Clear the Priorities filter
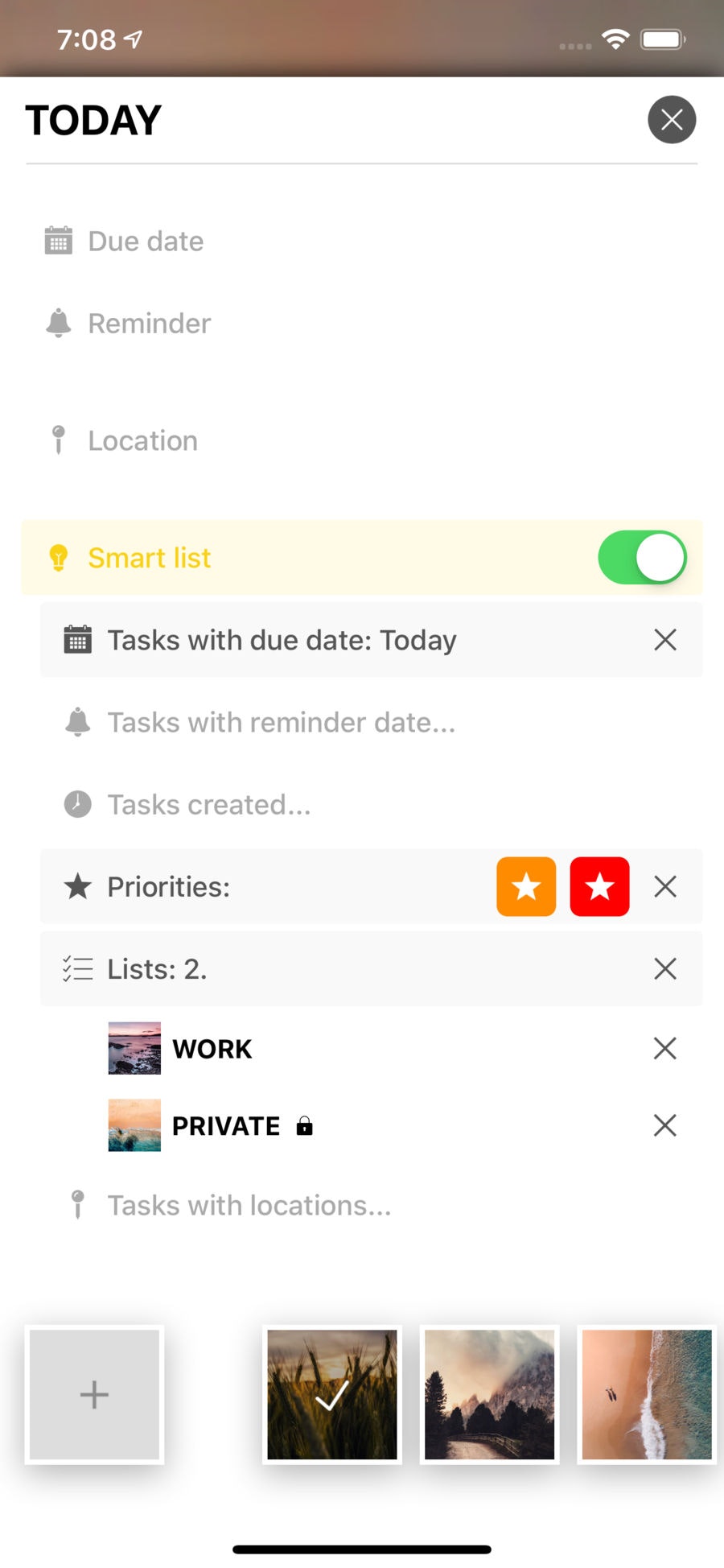Screen dimensions: 724x1568 (x=665, y=887)
